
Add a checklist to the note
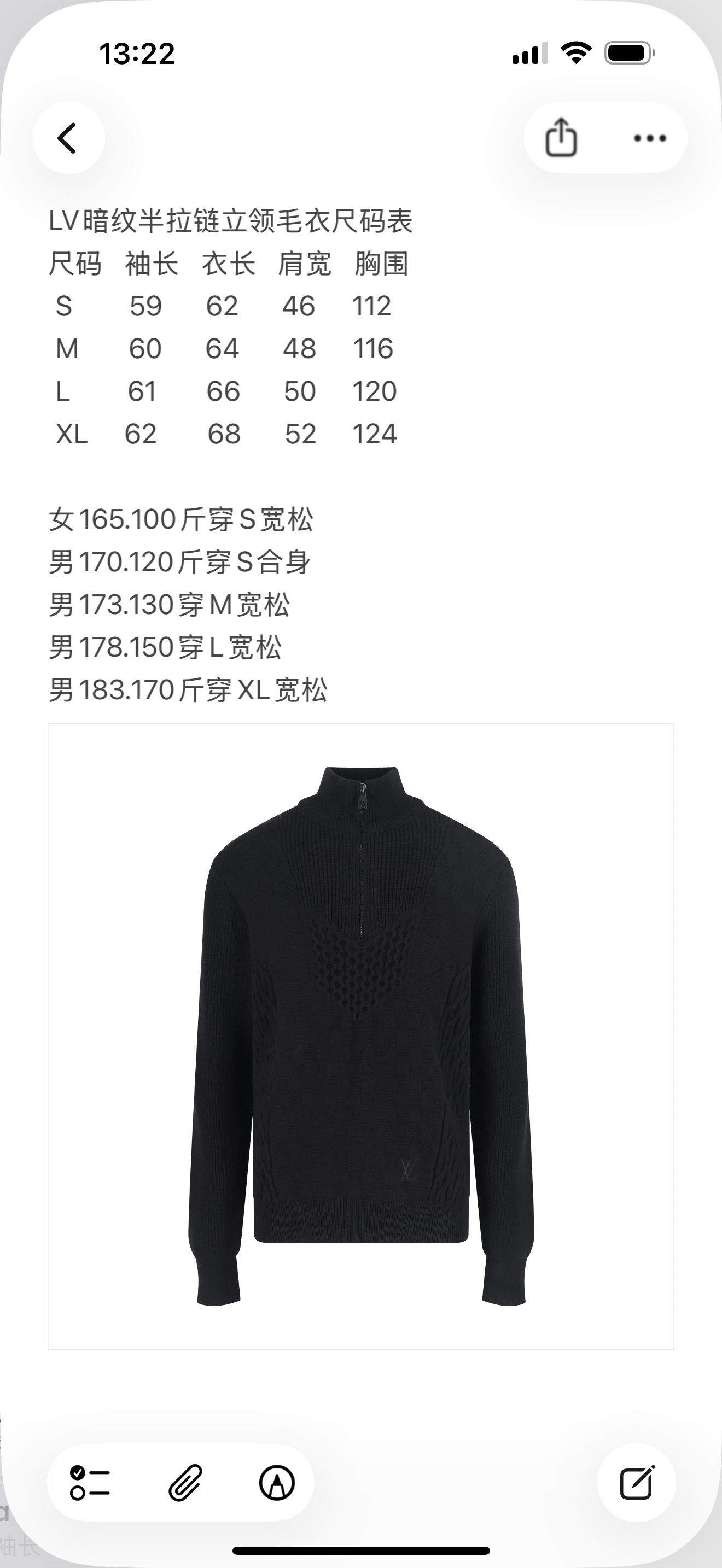tap(90, 1482)
